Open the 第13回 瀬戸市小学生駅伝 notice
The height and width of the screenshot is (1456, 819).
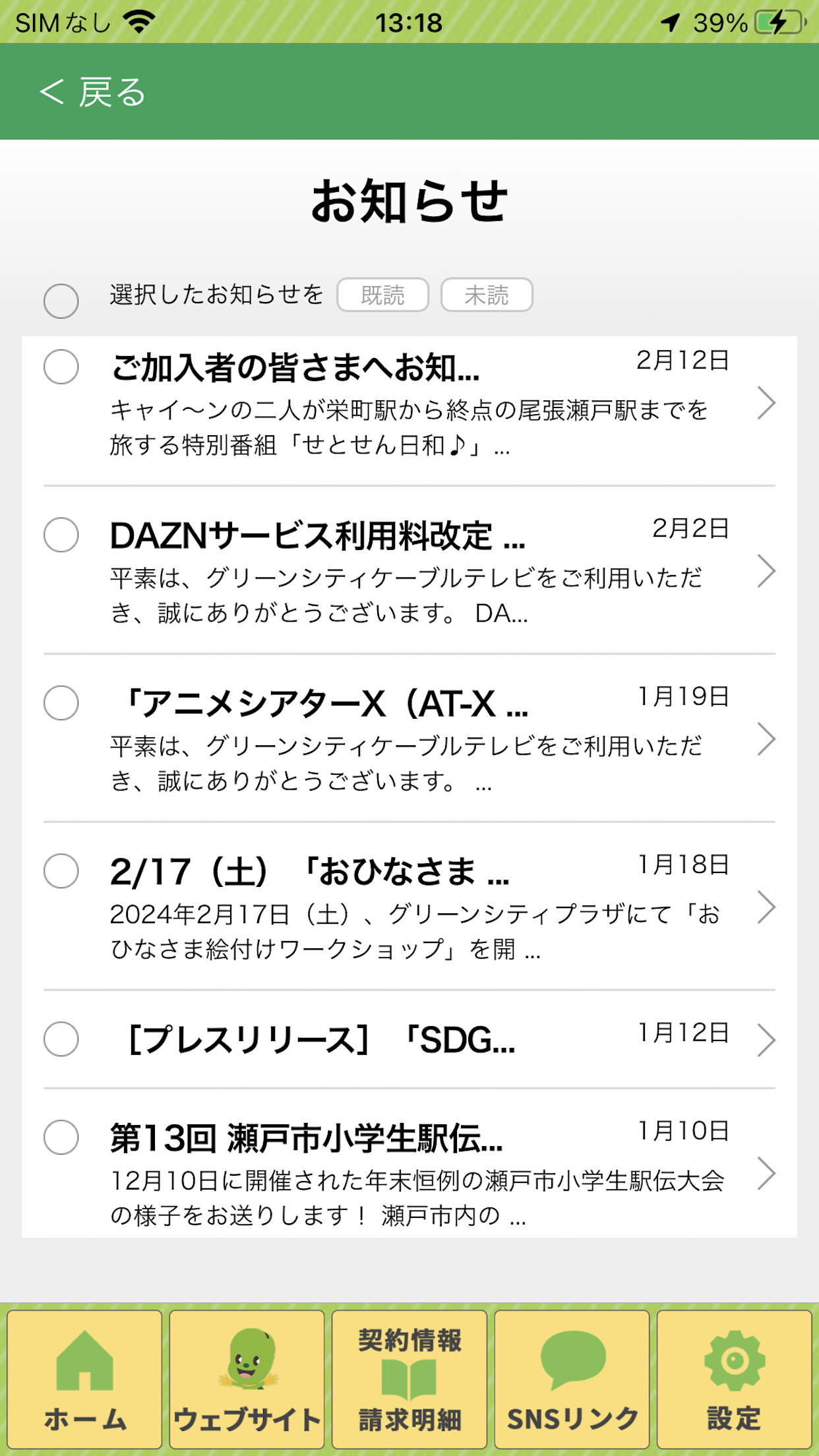[409, 1164]
